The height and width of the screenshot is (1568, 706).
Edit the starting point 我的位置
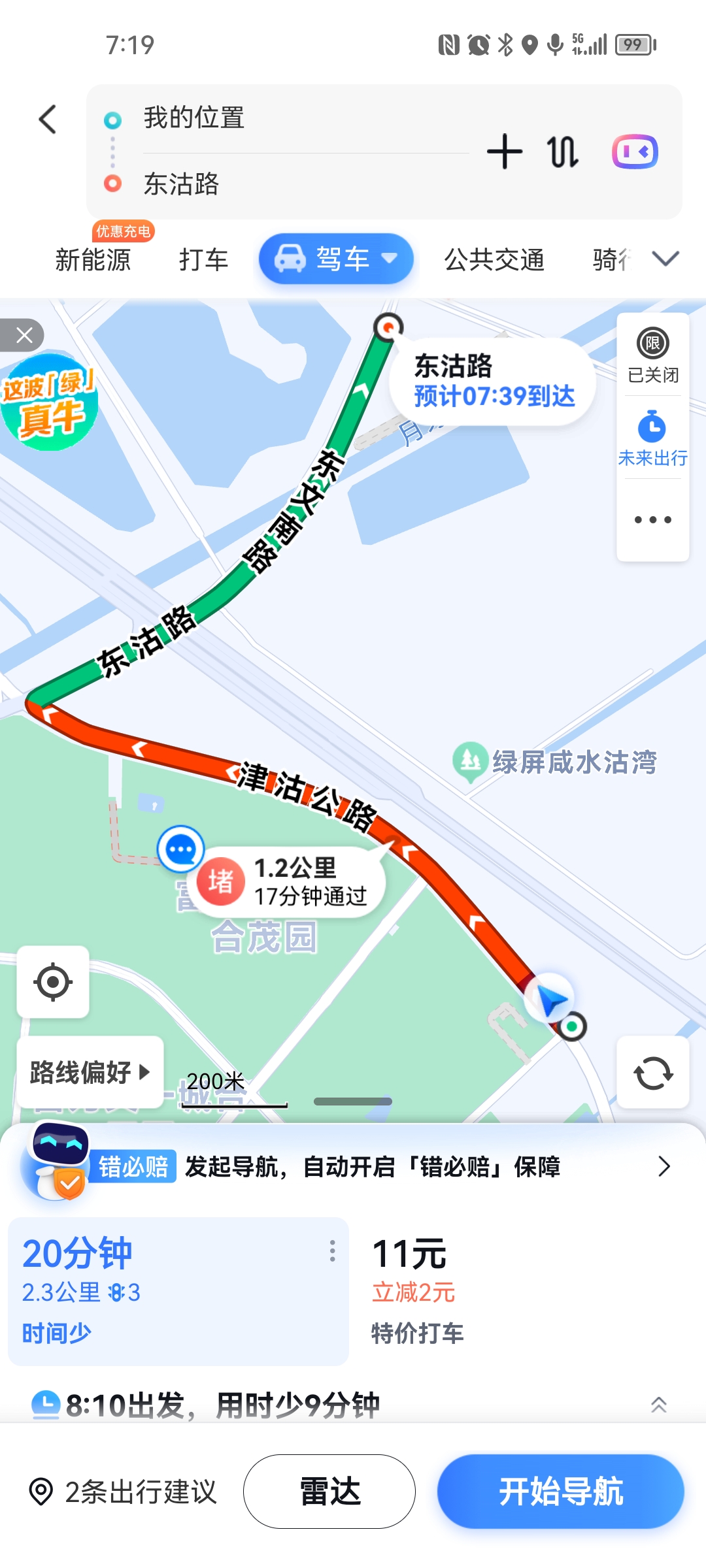click(193, 118)
